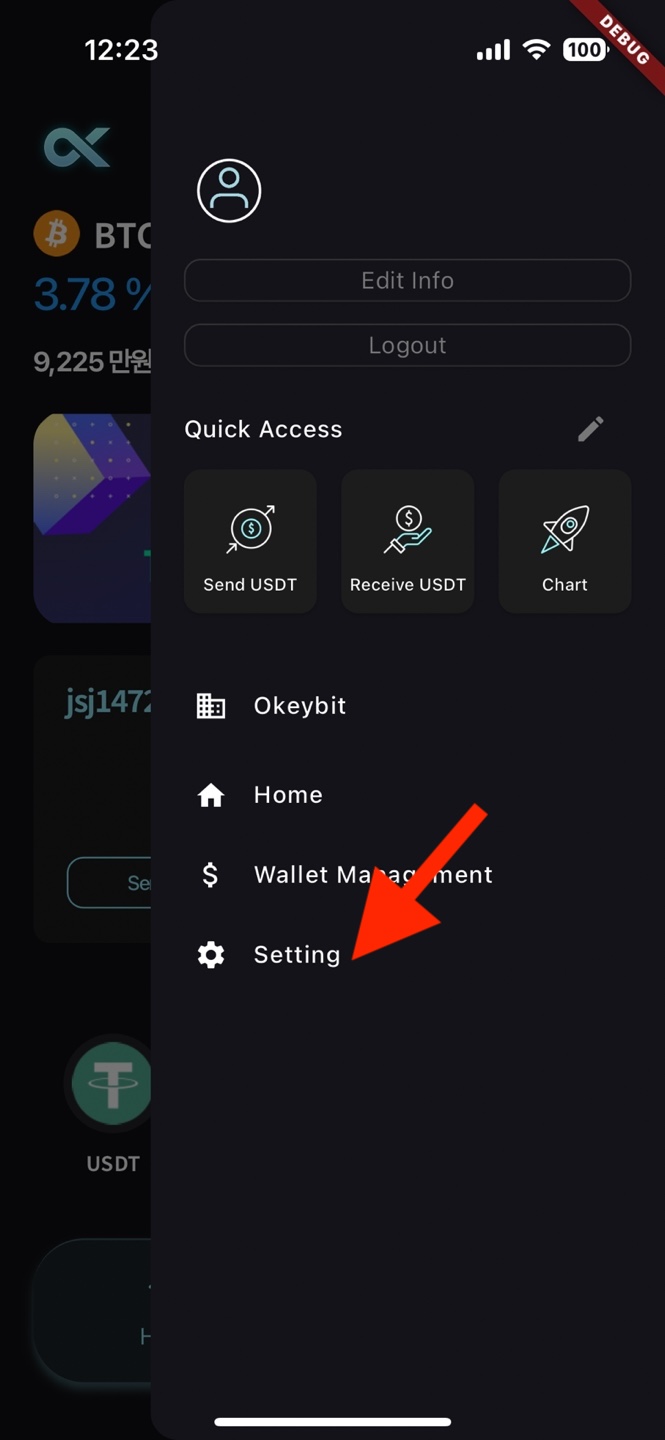Log out using the Logout button
This screenshot has height=1440, width=665.
coord(407,345)
